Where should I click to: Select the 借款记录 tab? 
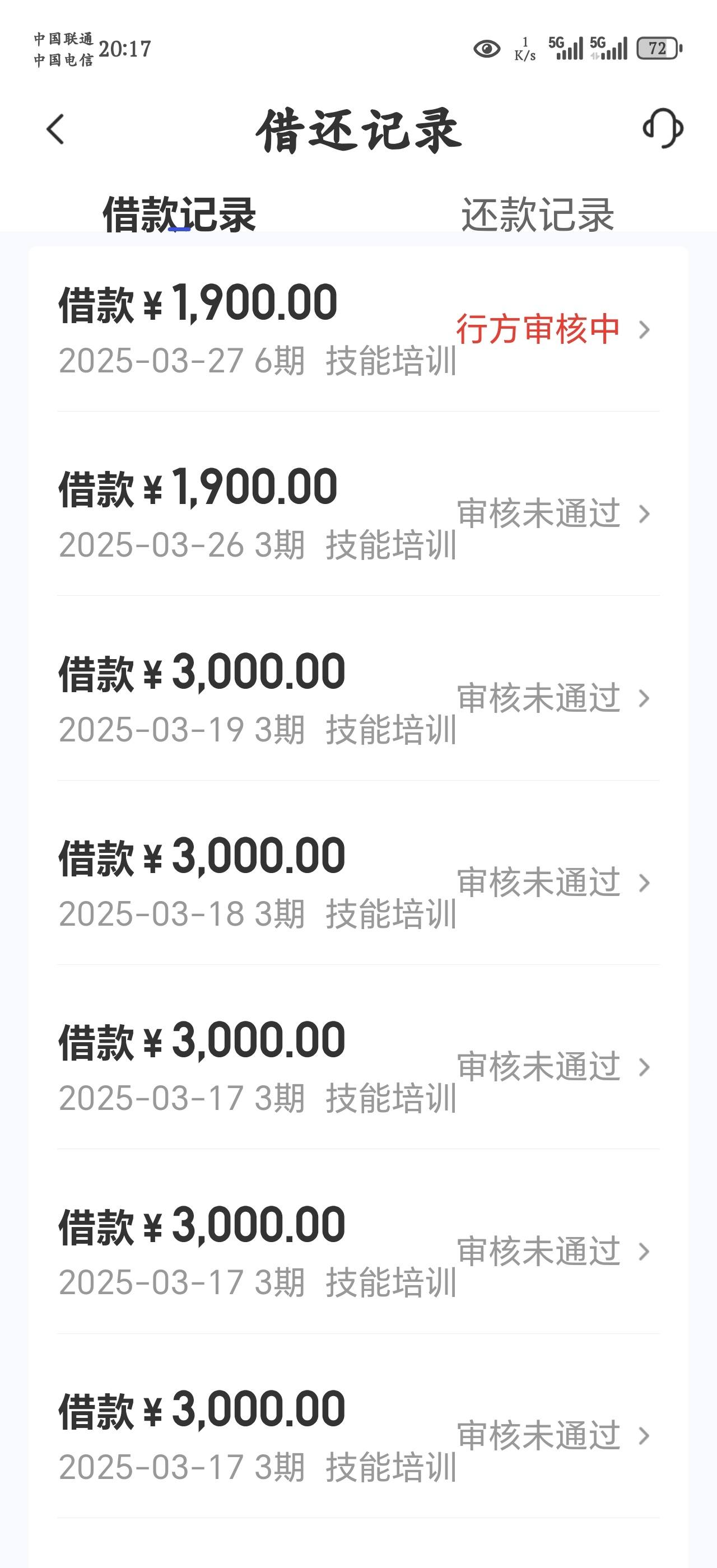(179, 214)
